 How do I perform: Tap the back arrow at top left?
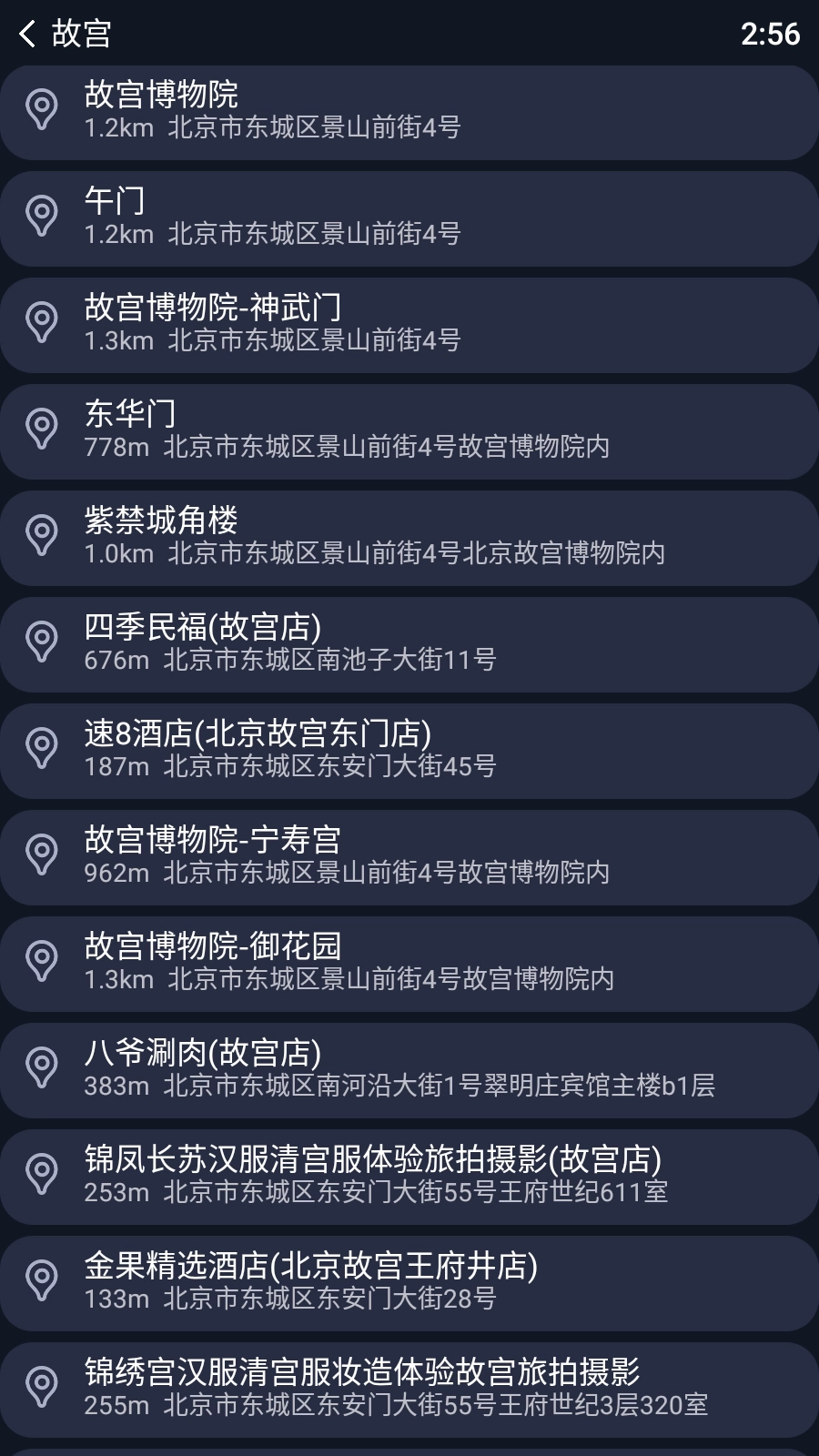click(x=25, y=35)
